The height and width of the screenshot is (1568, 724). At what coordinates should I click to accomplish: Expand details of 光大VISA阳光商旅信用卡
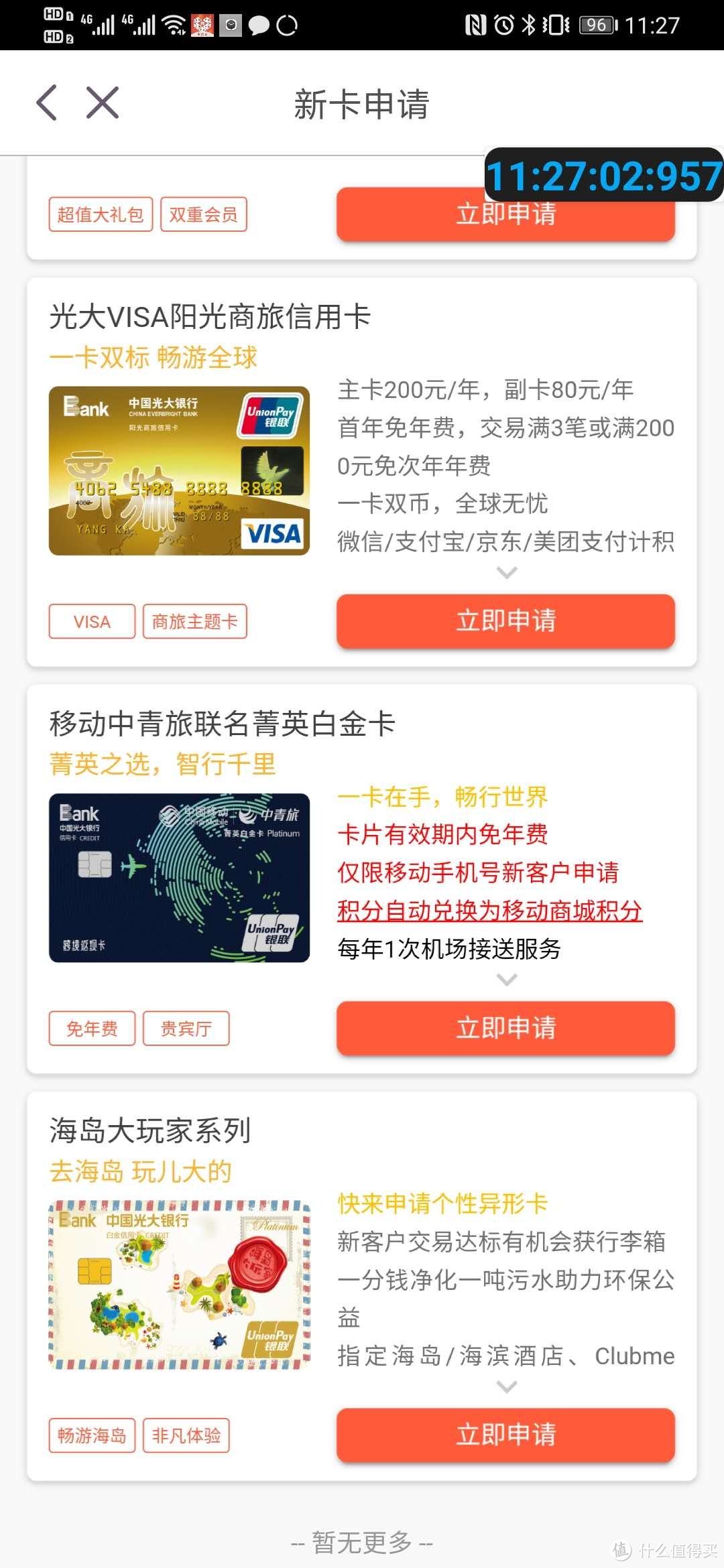tap(506, 573)
